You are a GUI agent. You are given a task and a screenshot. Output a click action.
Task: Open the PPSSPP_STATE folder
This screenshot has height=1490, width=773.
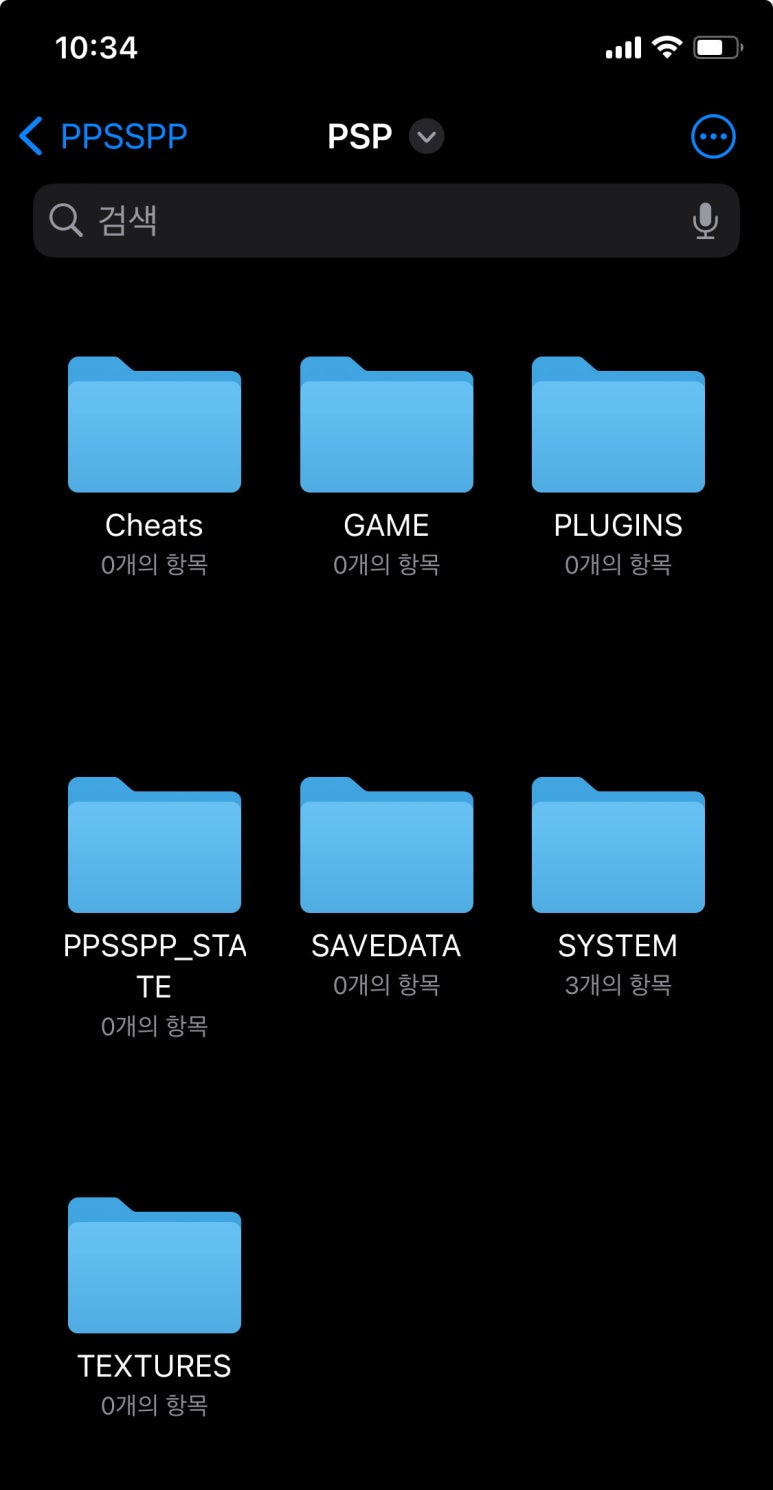click(x=154, y=844)
